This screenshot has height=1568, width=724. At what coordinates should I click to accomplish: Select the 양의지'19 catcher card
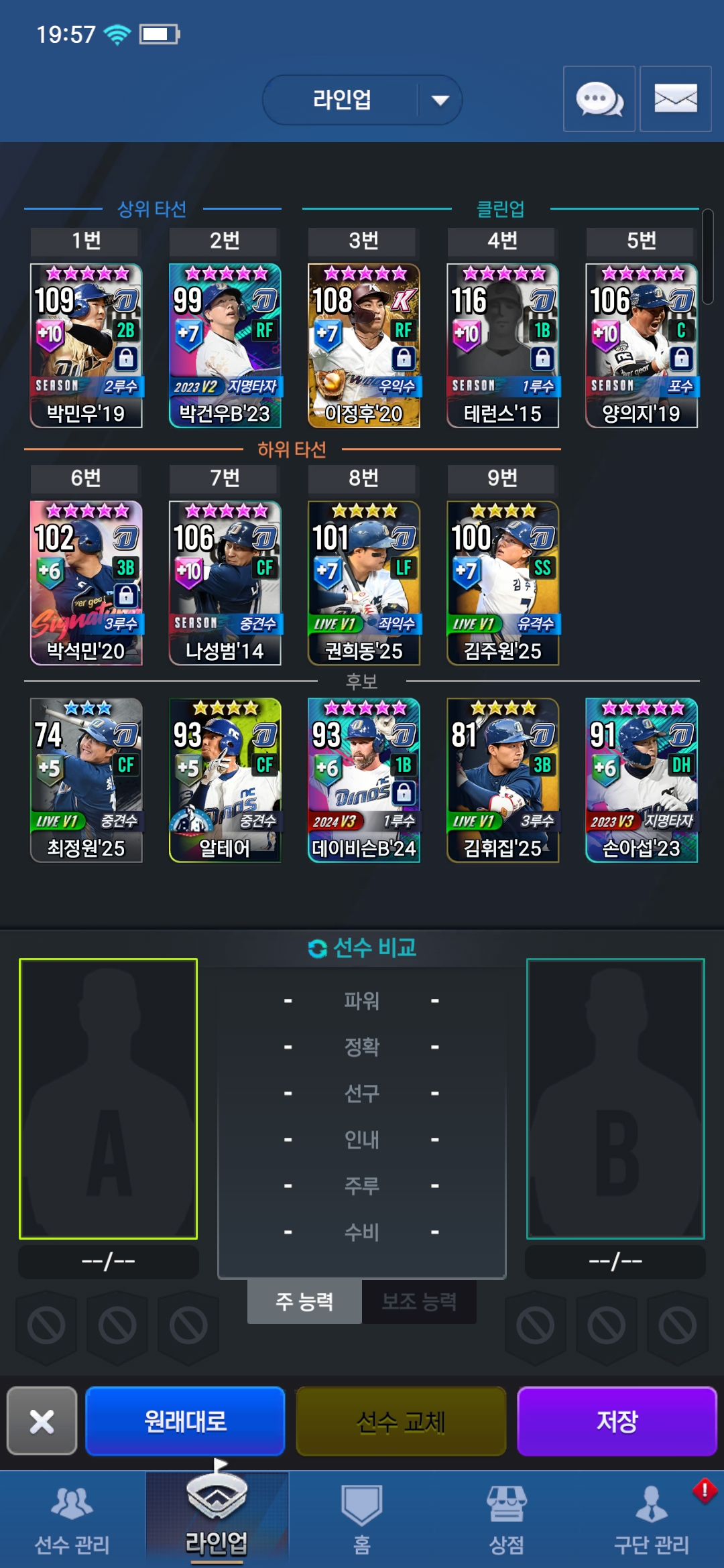(x=642, y=345)
